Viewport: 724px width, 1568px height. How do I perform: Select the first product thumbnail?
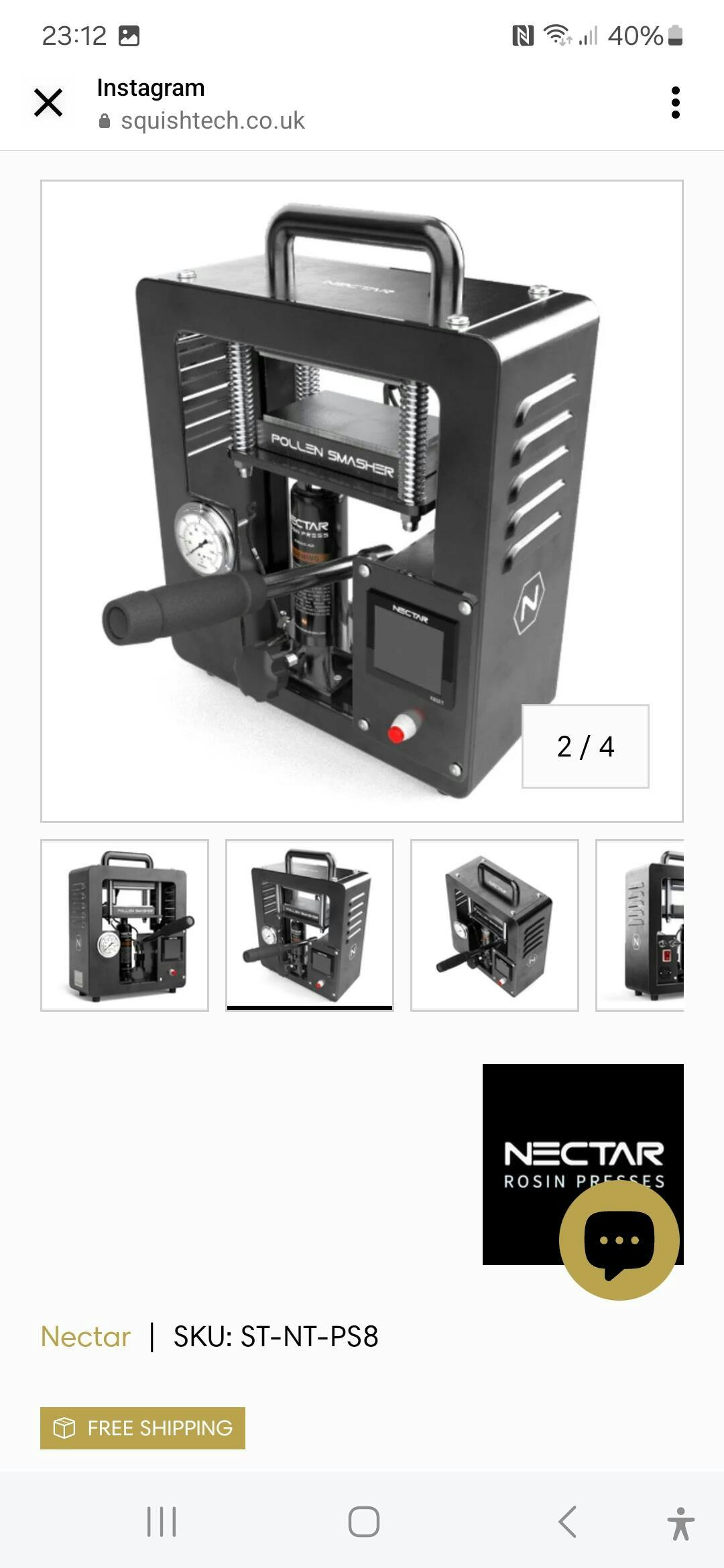[x=125, y=925]
